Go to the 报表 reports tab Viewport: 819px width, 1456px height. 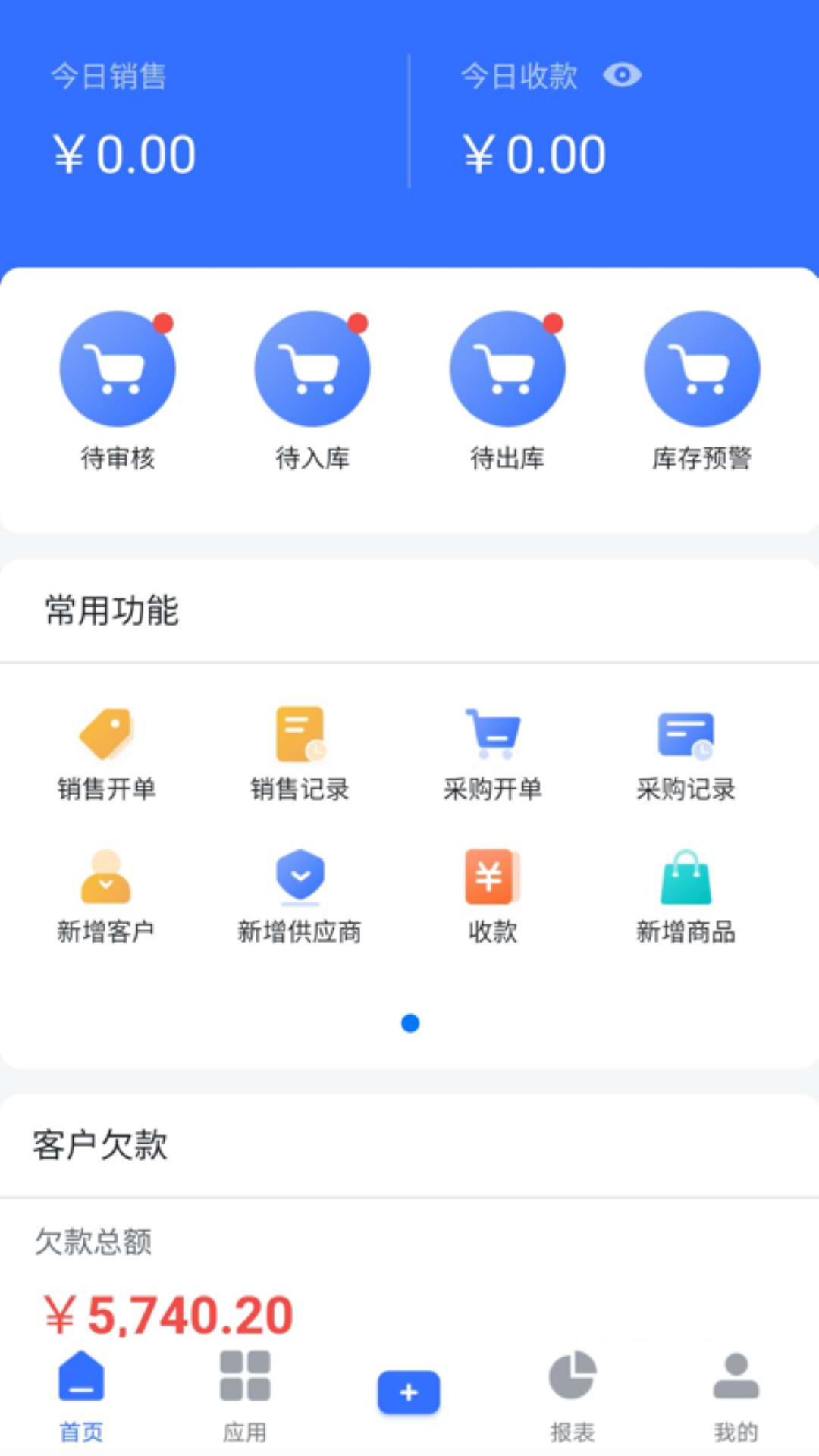573,1395
